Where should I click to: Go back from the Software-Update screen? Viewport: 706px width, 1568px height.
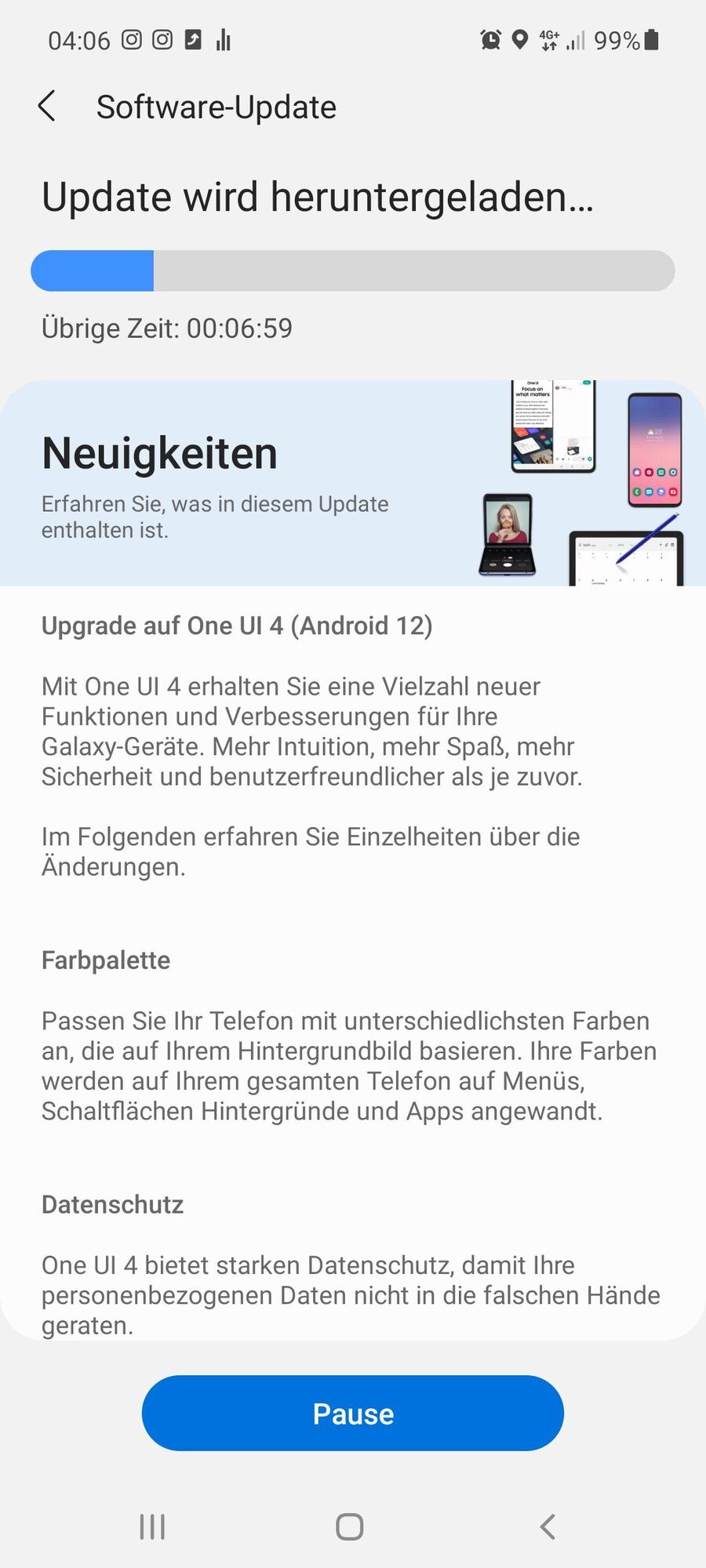(47, 106)
